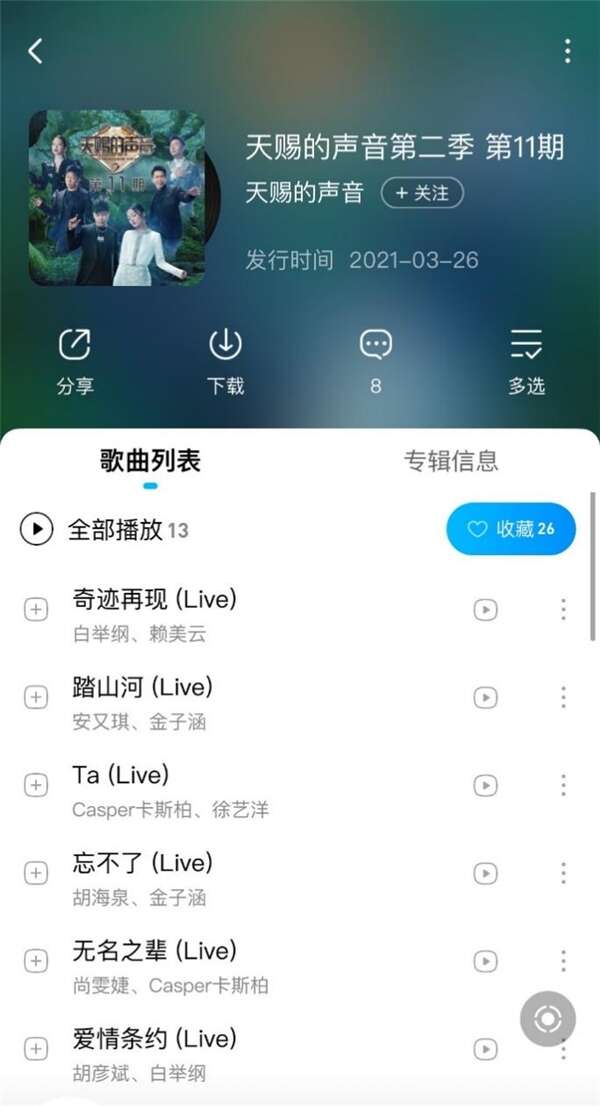The image size is (600, 1106).
Task: Select the 歌曲列表 tab
Action: (150, 461)
